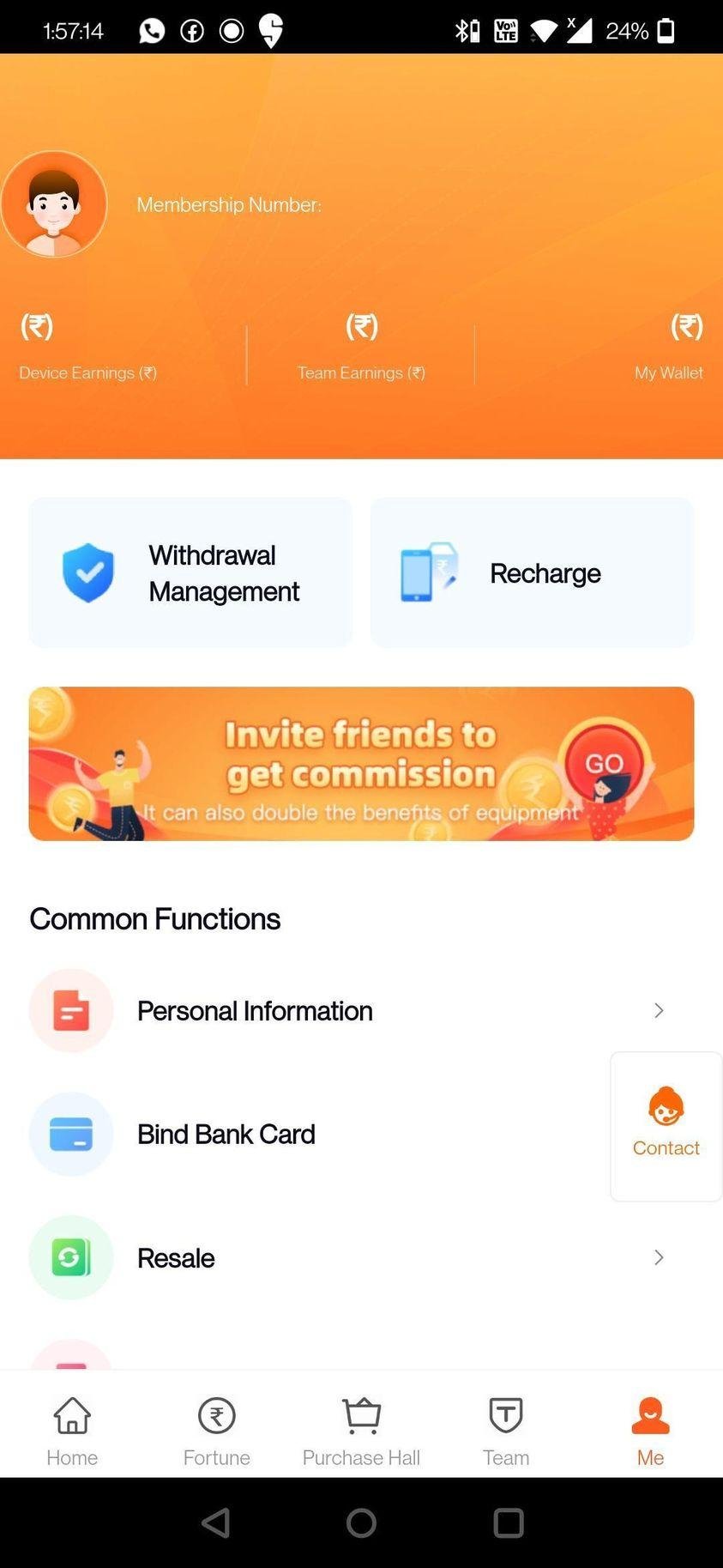Tap the Invite friends commission banner

[361, 763]
